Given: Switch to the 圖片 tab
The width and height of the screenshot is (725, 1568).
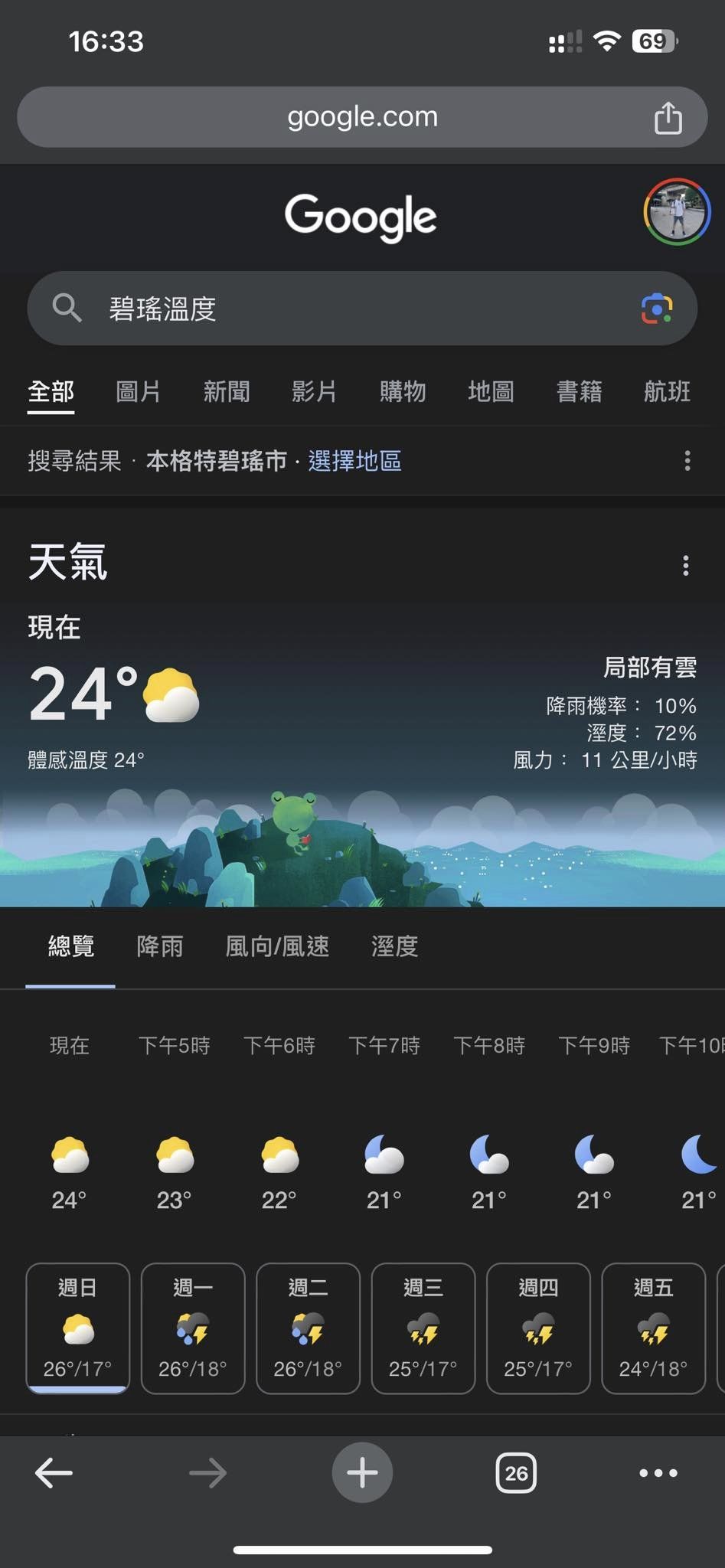Looking at the screenshot, I should point(139,391).
